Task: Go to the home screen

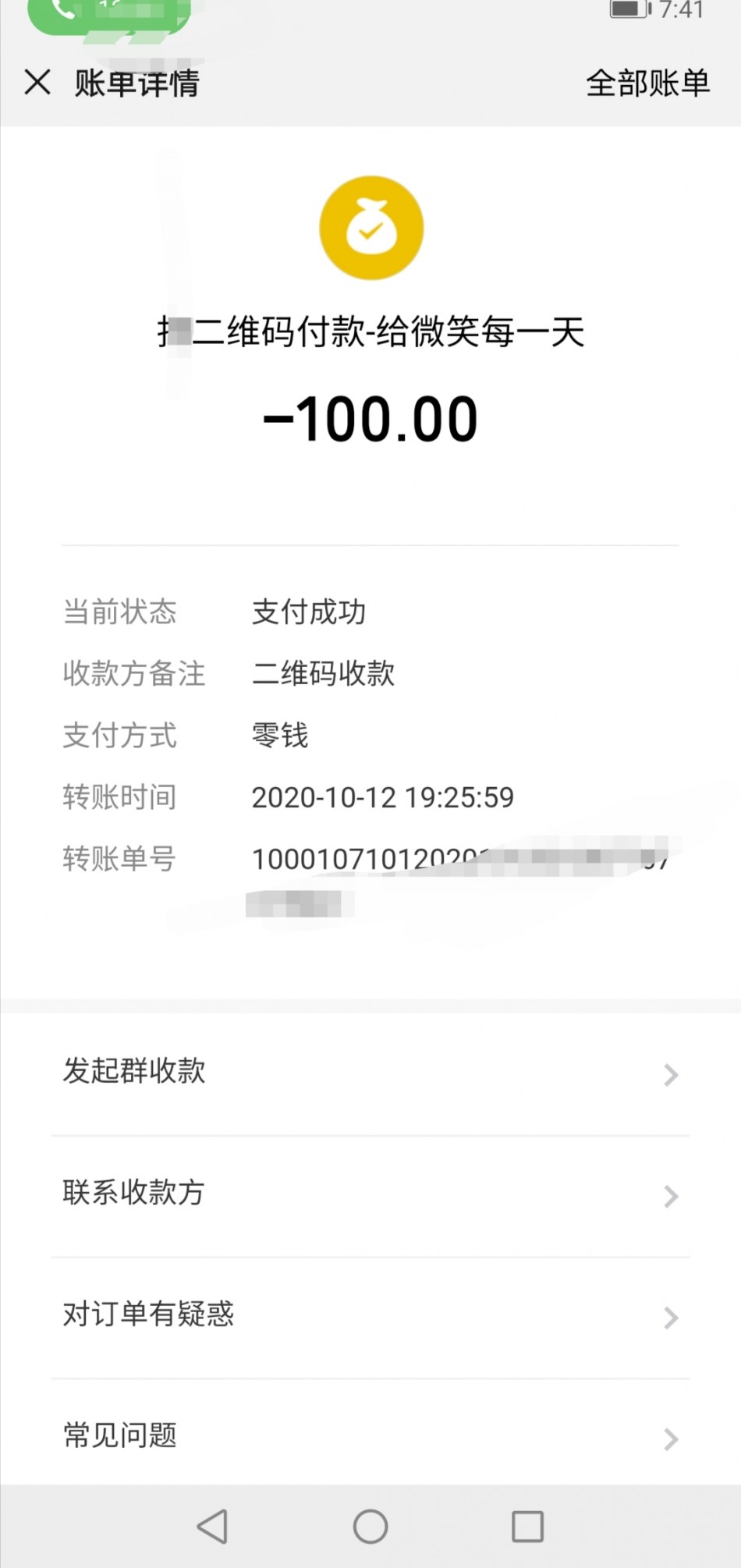Action: coord(370,1527)
